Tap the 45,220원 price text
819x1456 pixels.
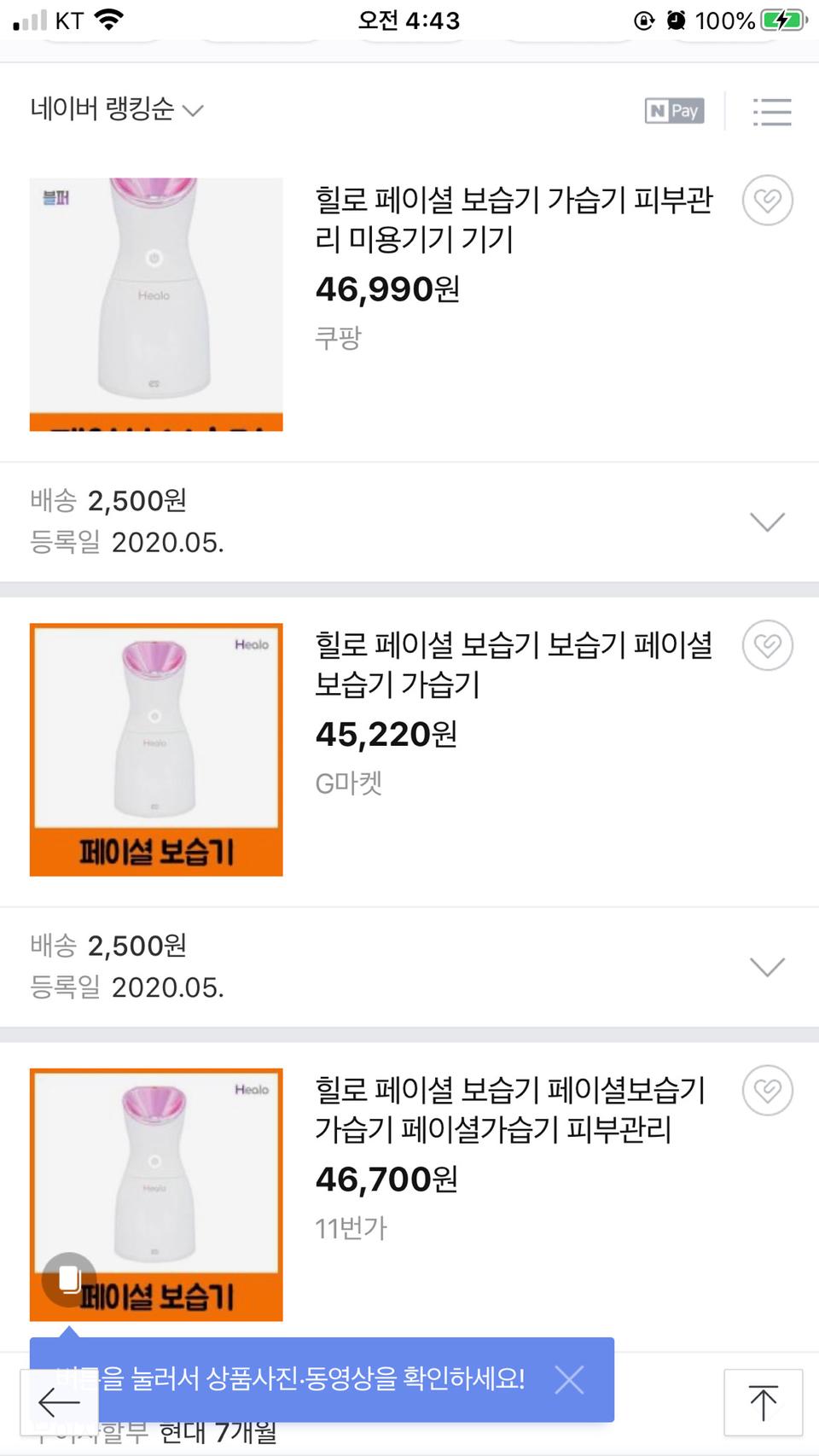tap(386, 732)
